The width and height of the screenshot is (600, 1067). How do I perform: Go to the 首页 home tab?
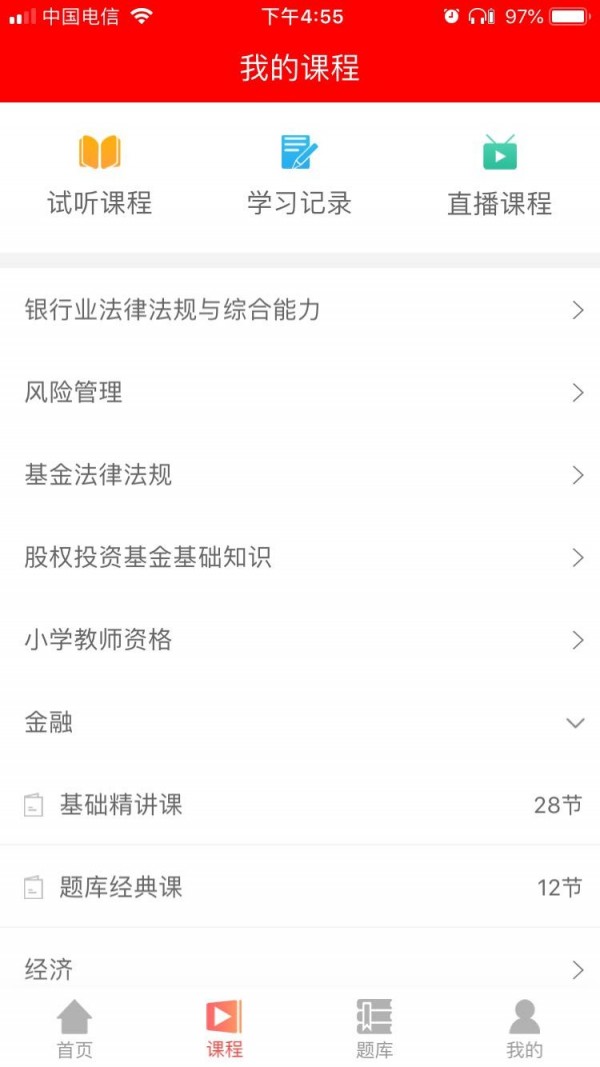(x=74, y=1029)
